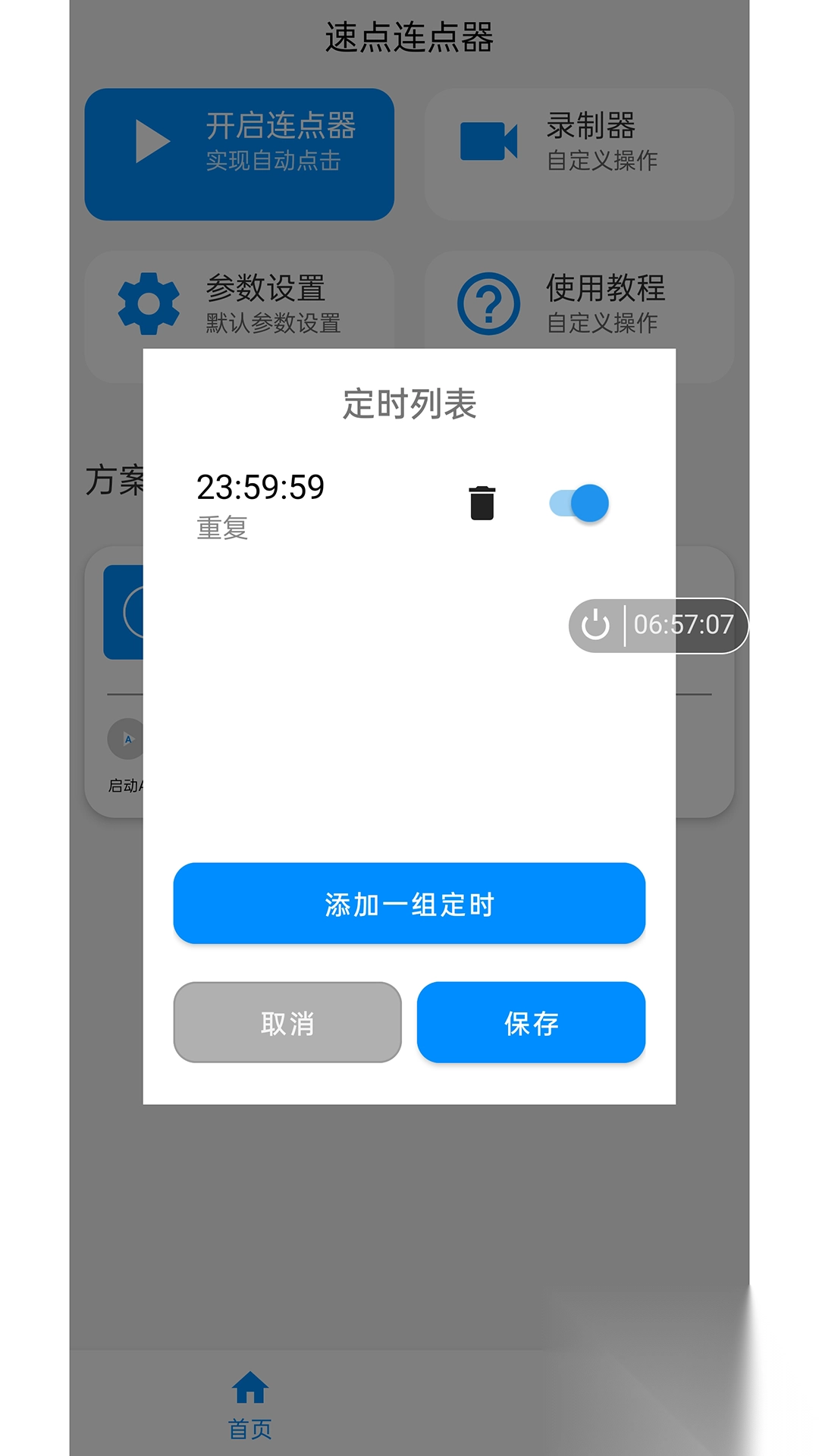This screenshot has height=1456, width=819.
Task: Open the 23:59:59 repeat timer entry
Action: tap(260, 504)
